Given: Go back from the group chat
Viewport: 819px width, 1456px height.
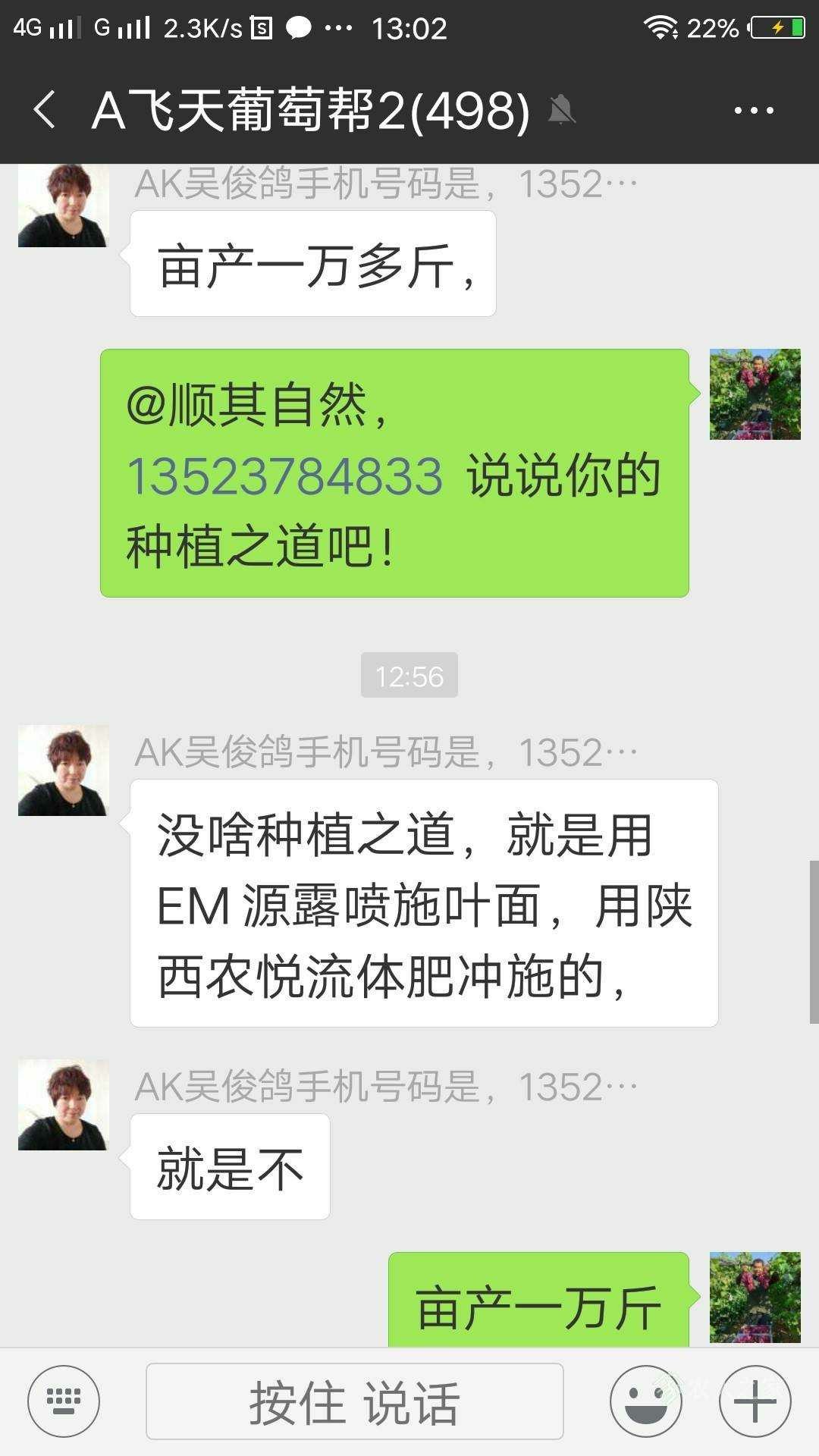Looking at the screenshot, I should pyautogui.click(x=45, y=110).
